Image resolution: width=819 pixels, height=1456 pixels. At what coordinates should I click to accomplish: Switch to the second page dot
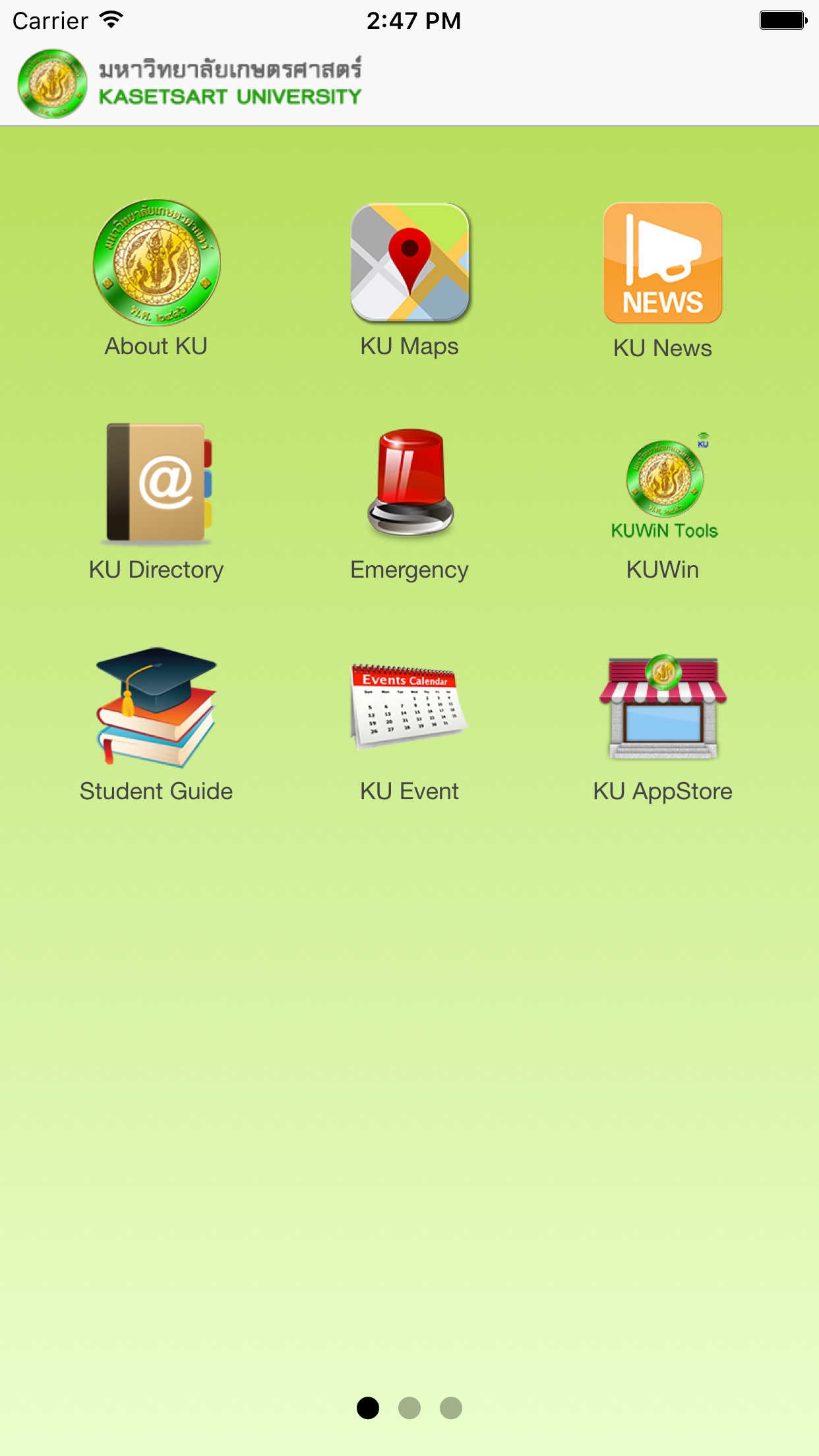pyautogui.click(x=409, y=1407)
